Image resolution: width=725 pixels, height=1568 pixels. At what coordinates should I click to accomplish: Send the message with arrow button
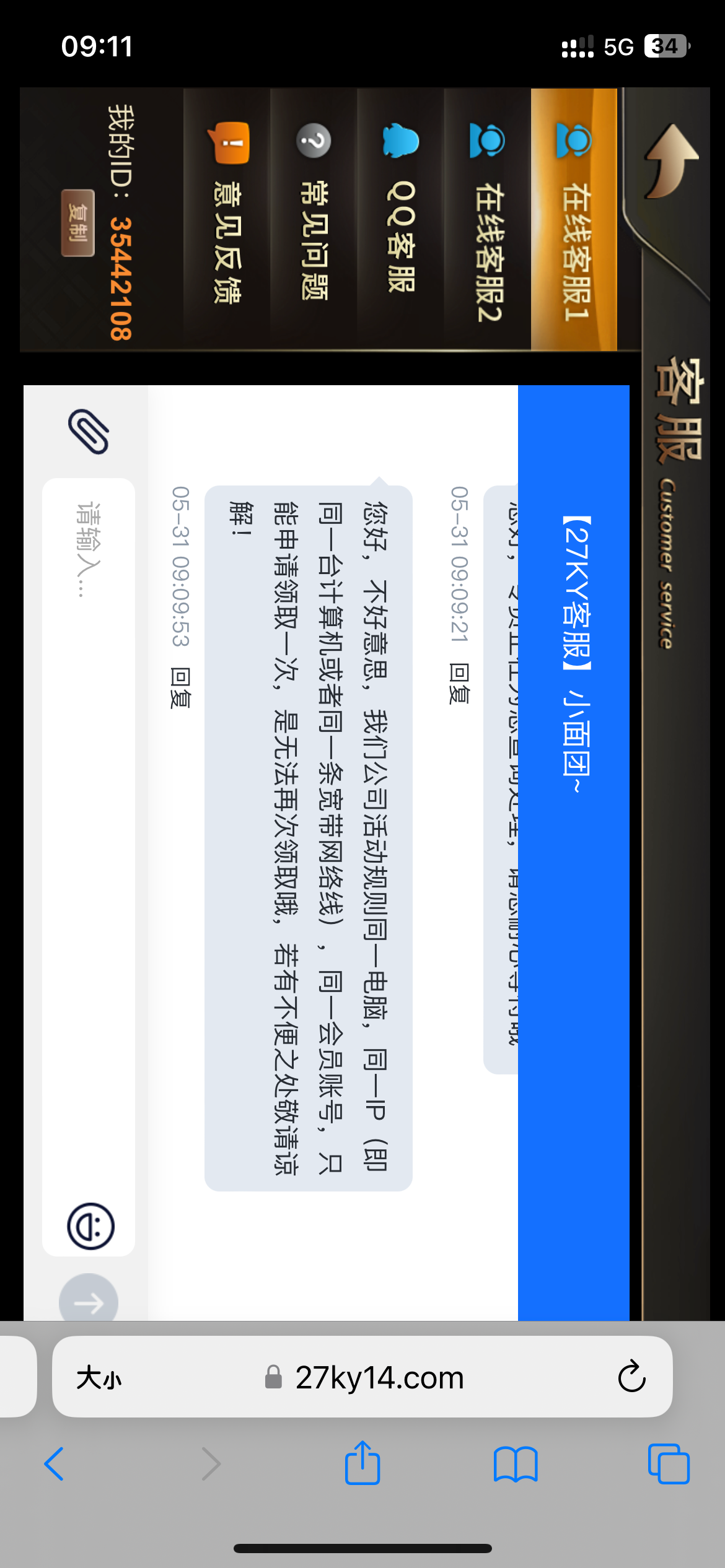pos(89,1302)
